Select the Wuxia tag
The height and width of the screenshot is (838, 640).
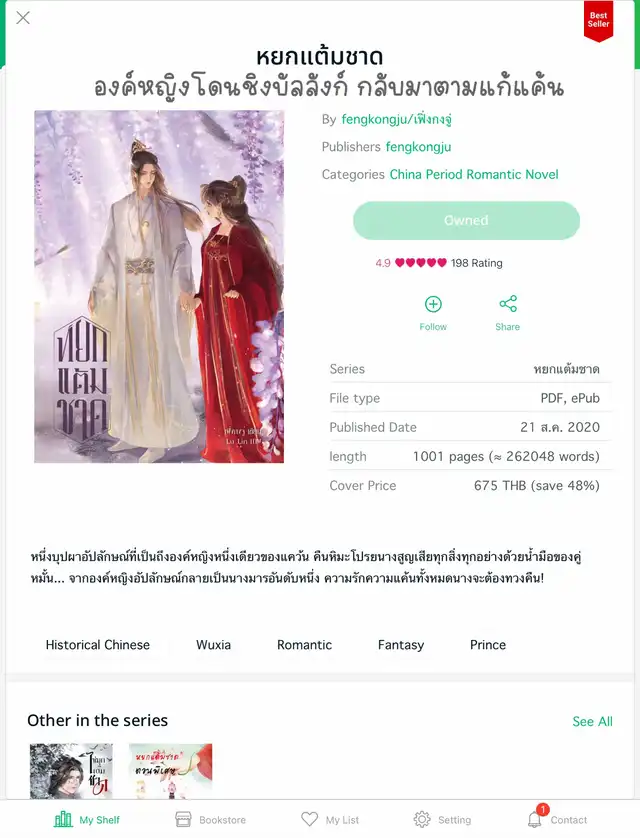coord(213,645)
